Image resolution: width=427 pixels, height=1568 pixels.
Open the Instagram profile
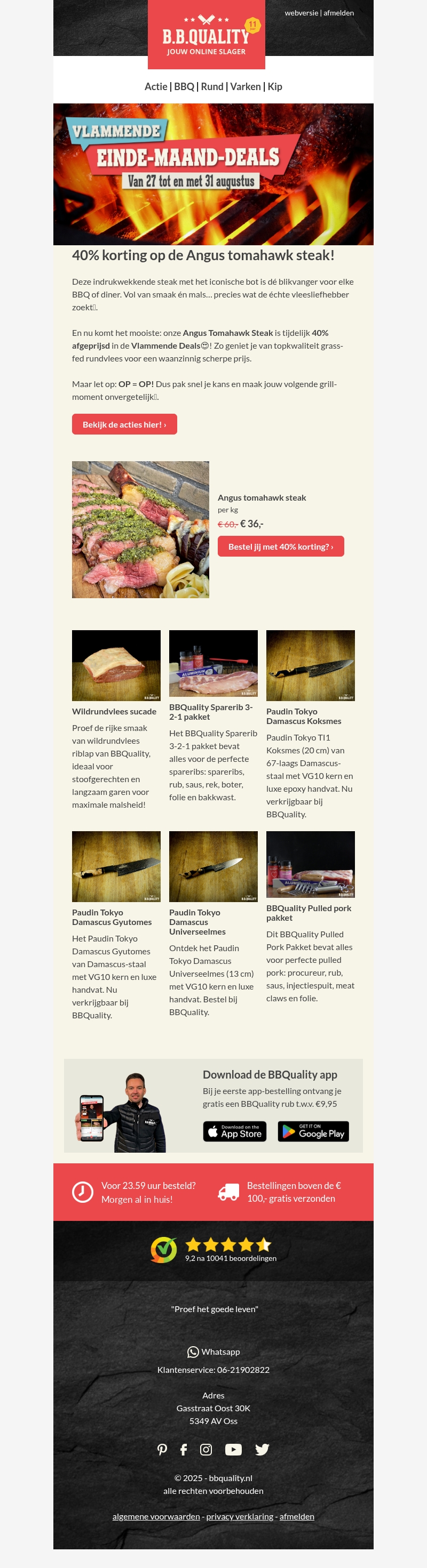(206, 1449)
